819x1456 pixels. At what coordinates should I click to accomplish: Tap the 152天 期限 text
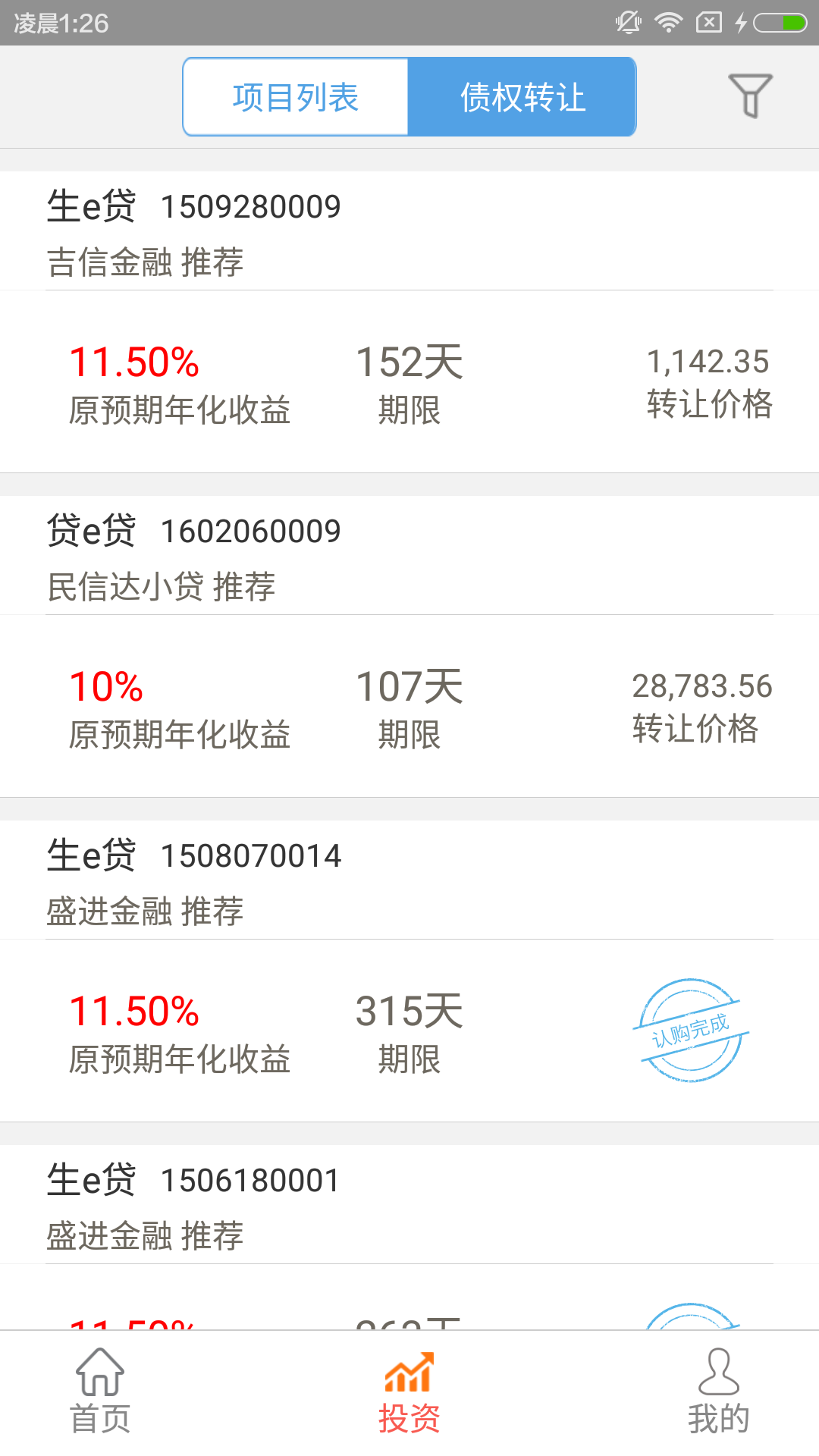410,362
